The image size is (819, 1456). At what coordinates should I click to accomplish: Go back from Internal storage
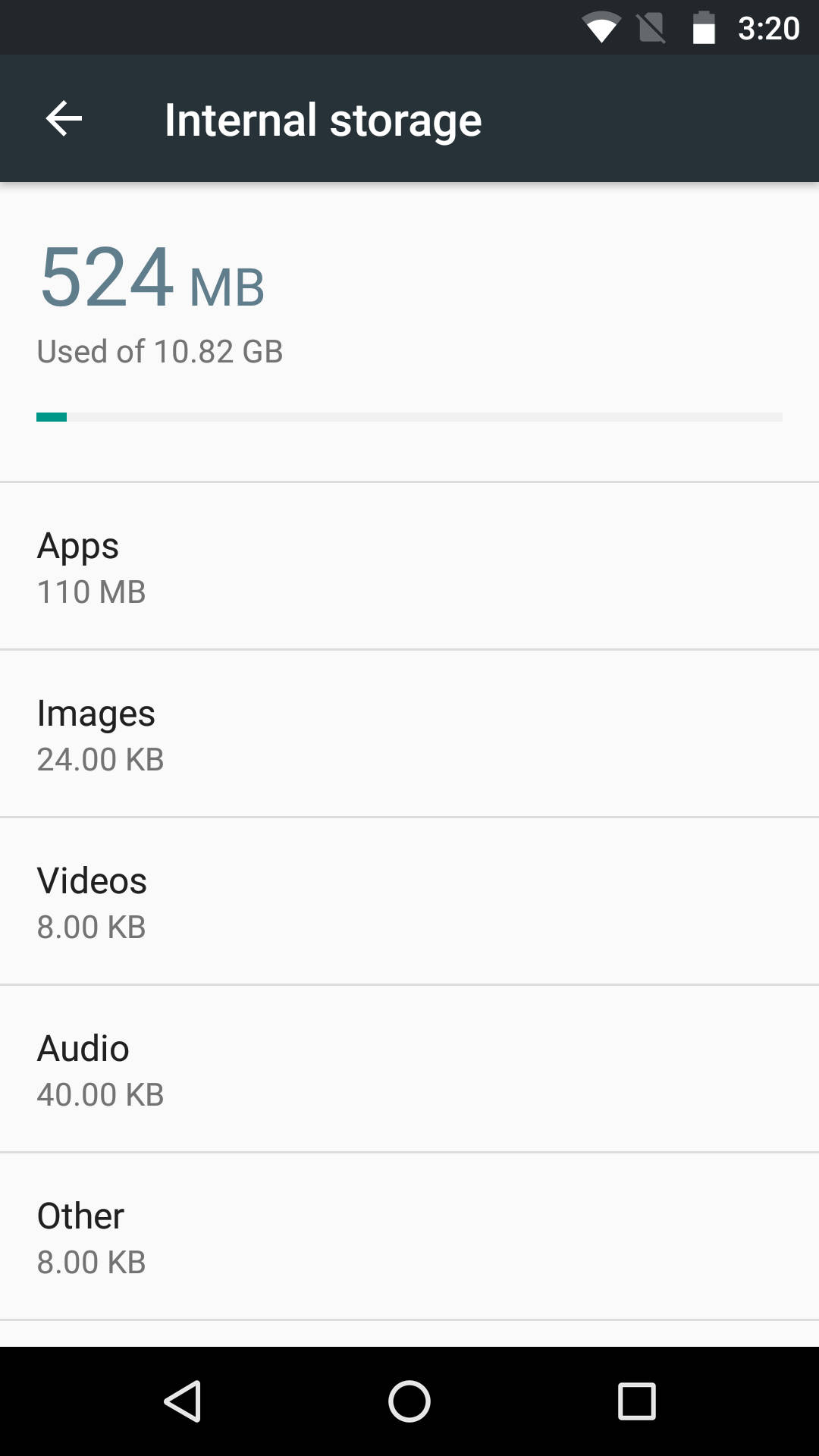(x=64, y=119)
